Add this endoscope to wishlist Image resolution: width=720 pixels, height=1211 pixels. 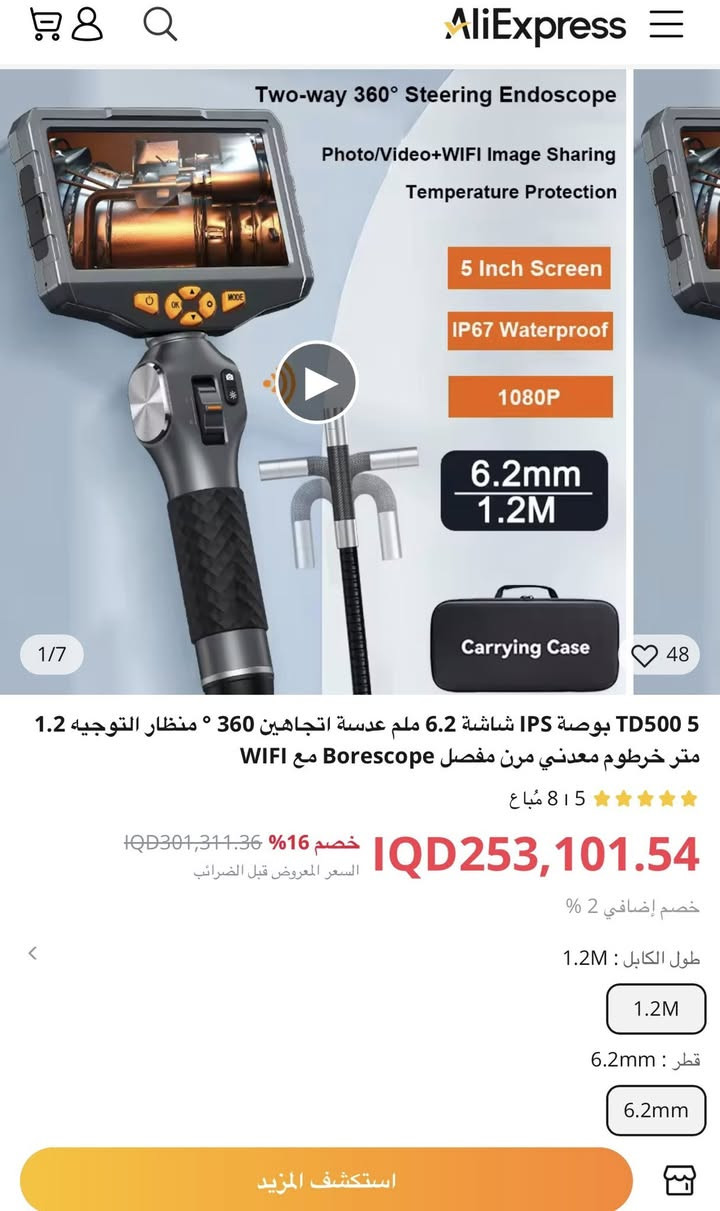click(x=645, y=655)
